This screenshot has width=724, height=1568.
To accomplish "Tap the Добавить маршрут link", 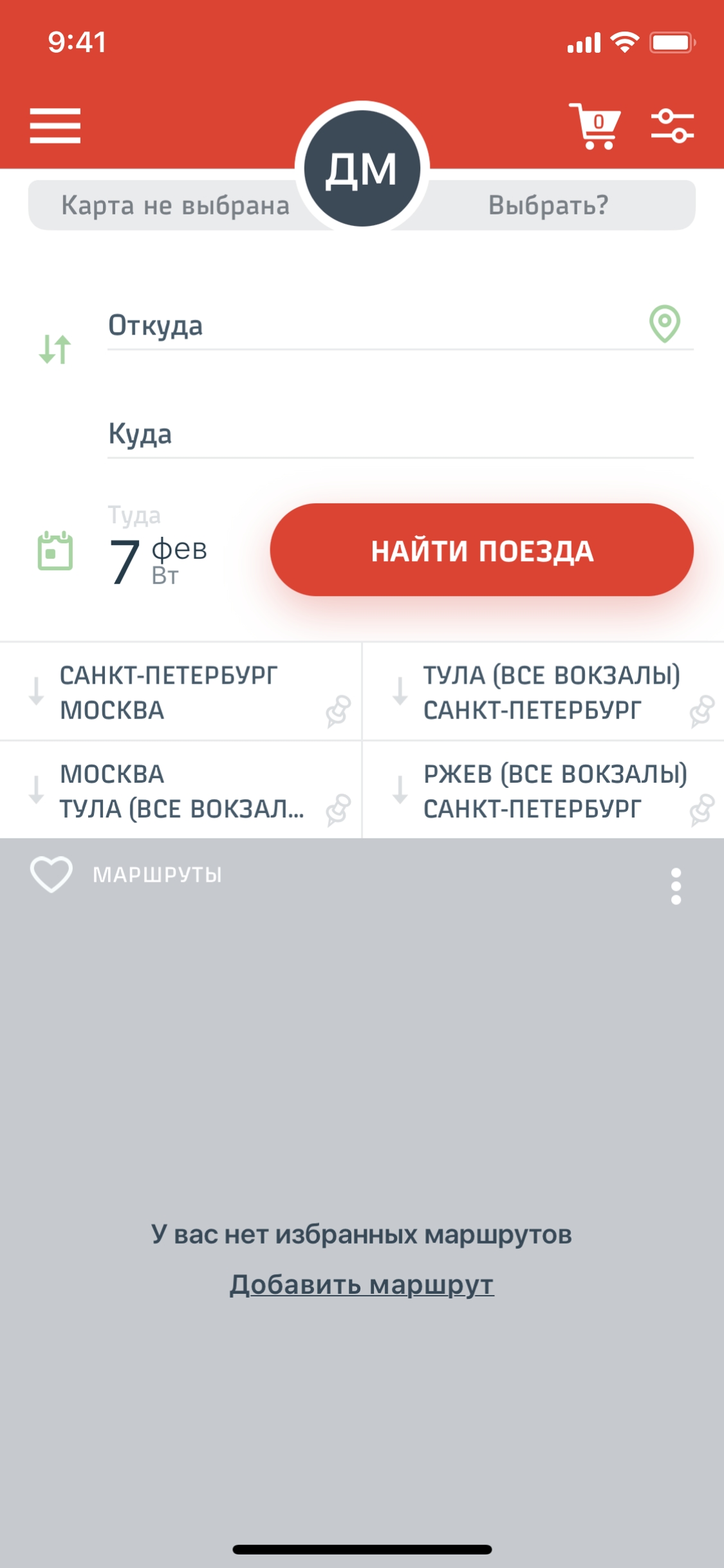I will click(x=362, y=1285).
